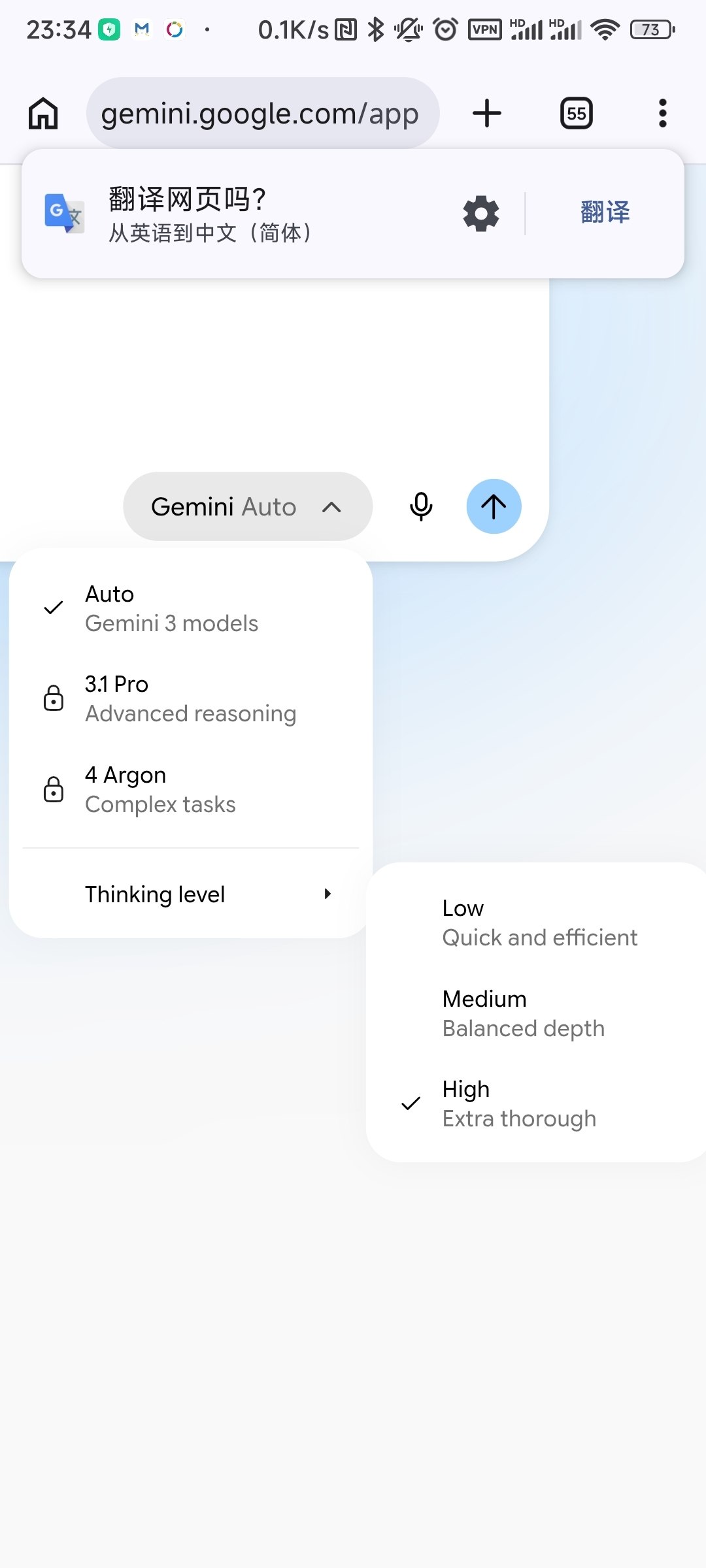Translate the page with 翻译 button

(x=605, y=213)
